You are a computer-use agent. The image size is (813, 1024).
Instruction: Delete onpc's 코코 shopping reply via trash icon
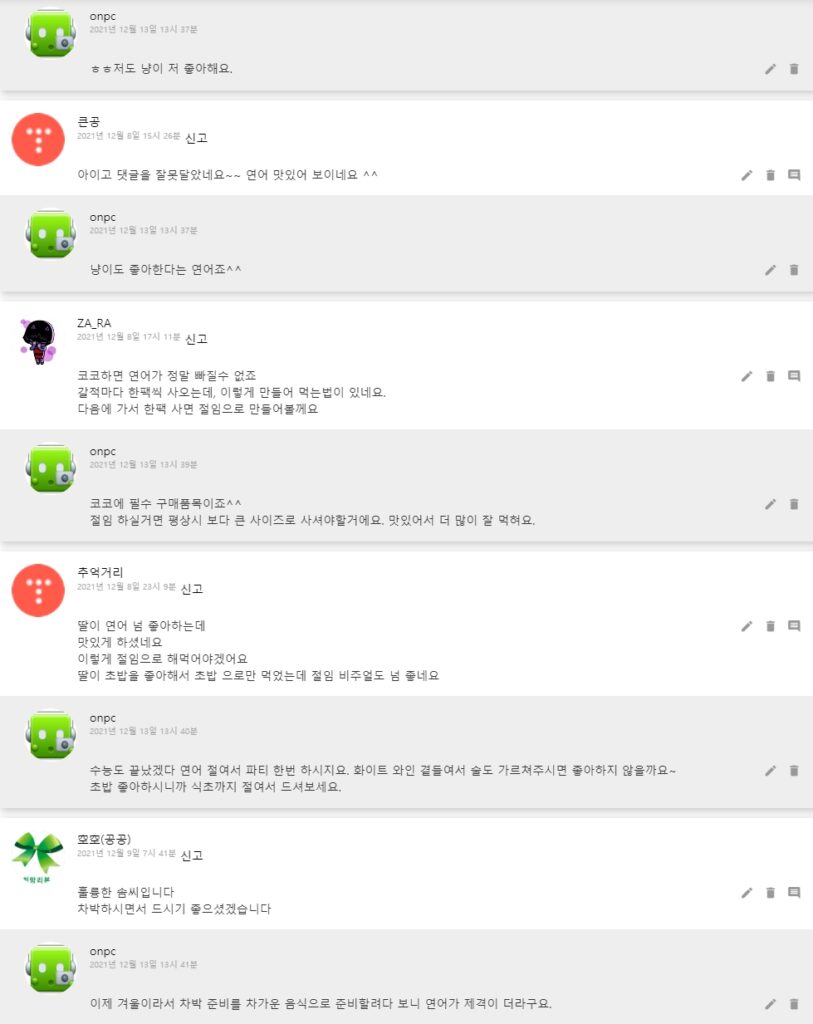pos(795,504)
